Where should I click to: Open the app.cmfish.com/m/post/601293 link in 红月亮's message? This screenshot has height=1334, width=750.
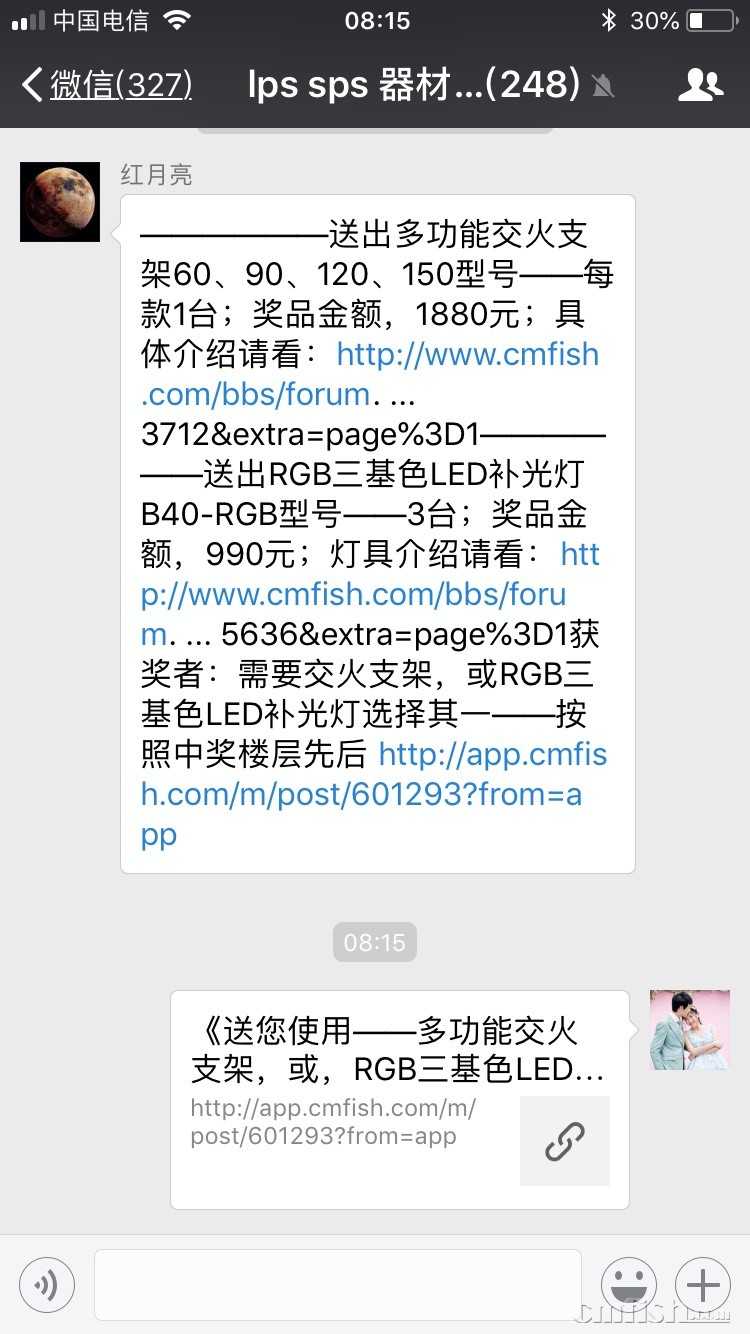[492, 755]
